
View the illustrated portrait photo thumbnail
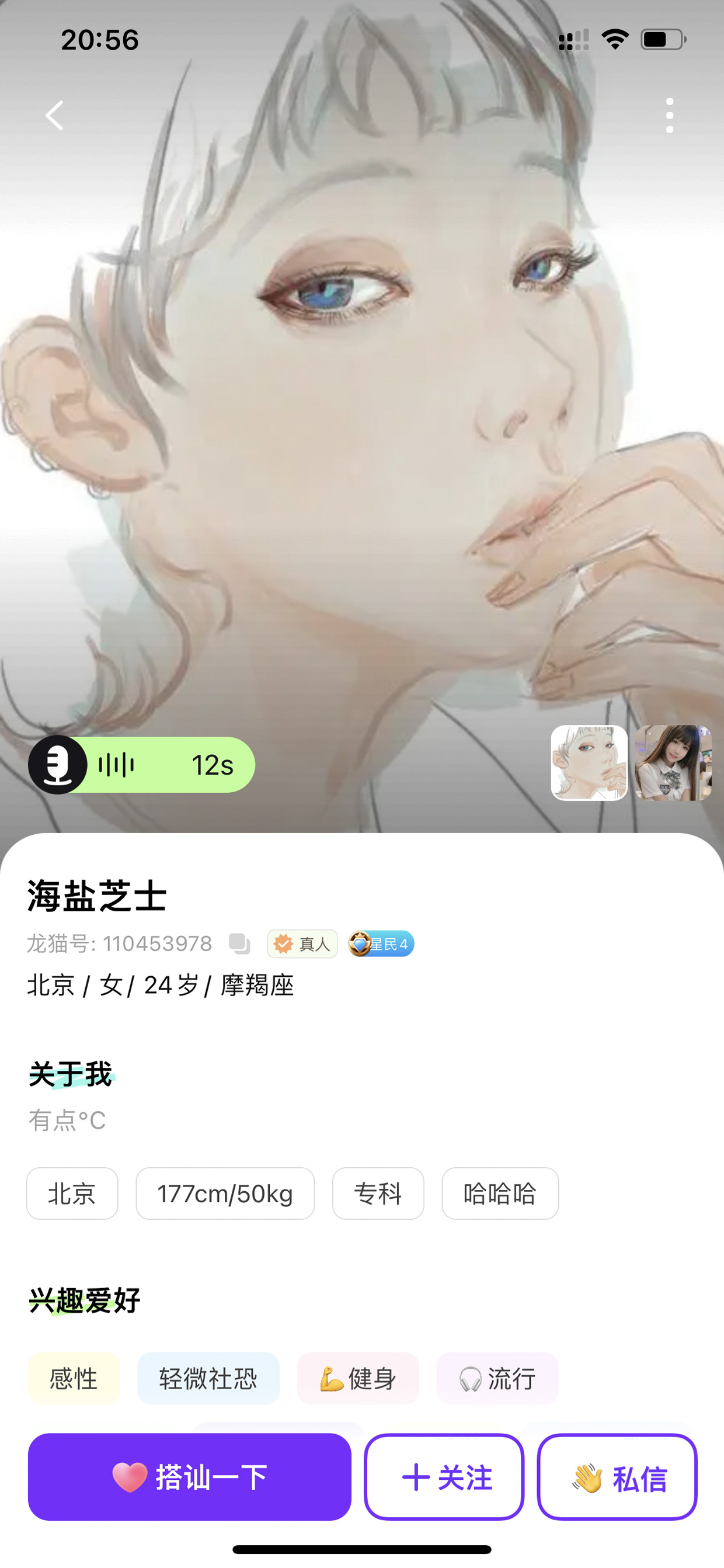coord(589,763)
